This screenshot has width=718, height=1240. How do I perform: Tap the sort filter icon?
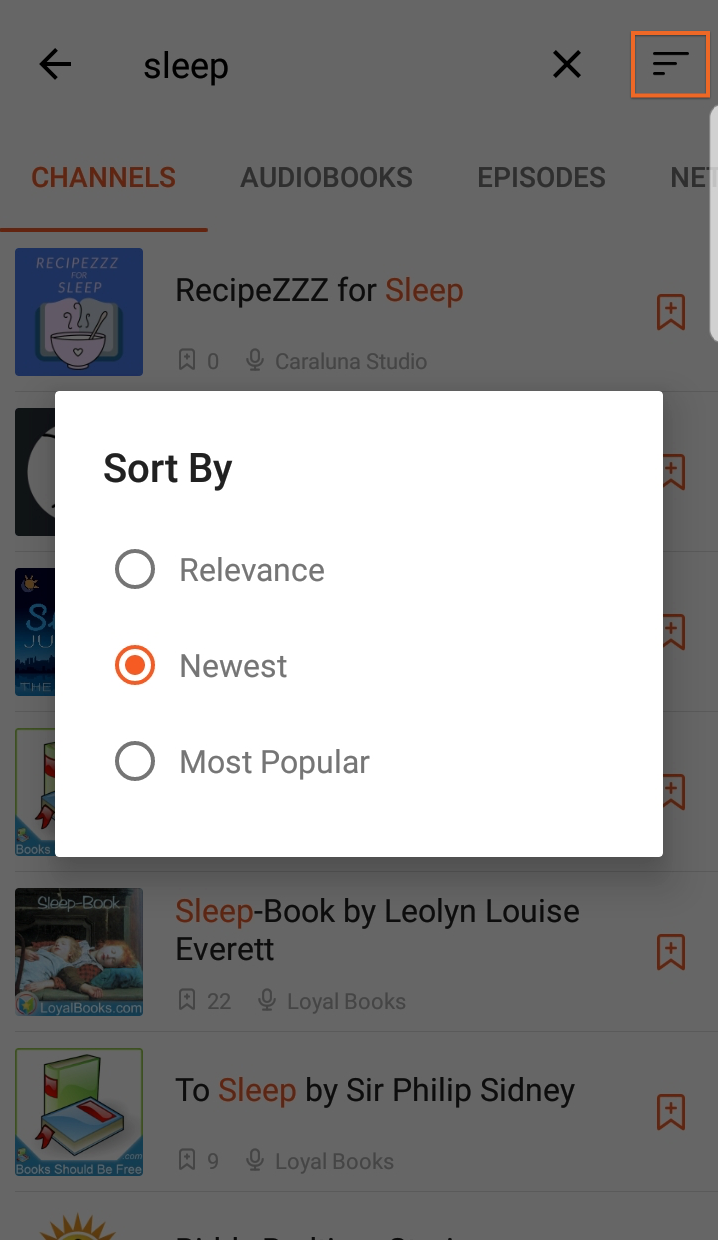[x=670, y=65]
